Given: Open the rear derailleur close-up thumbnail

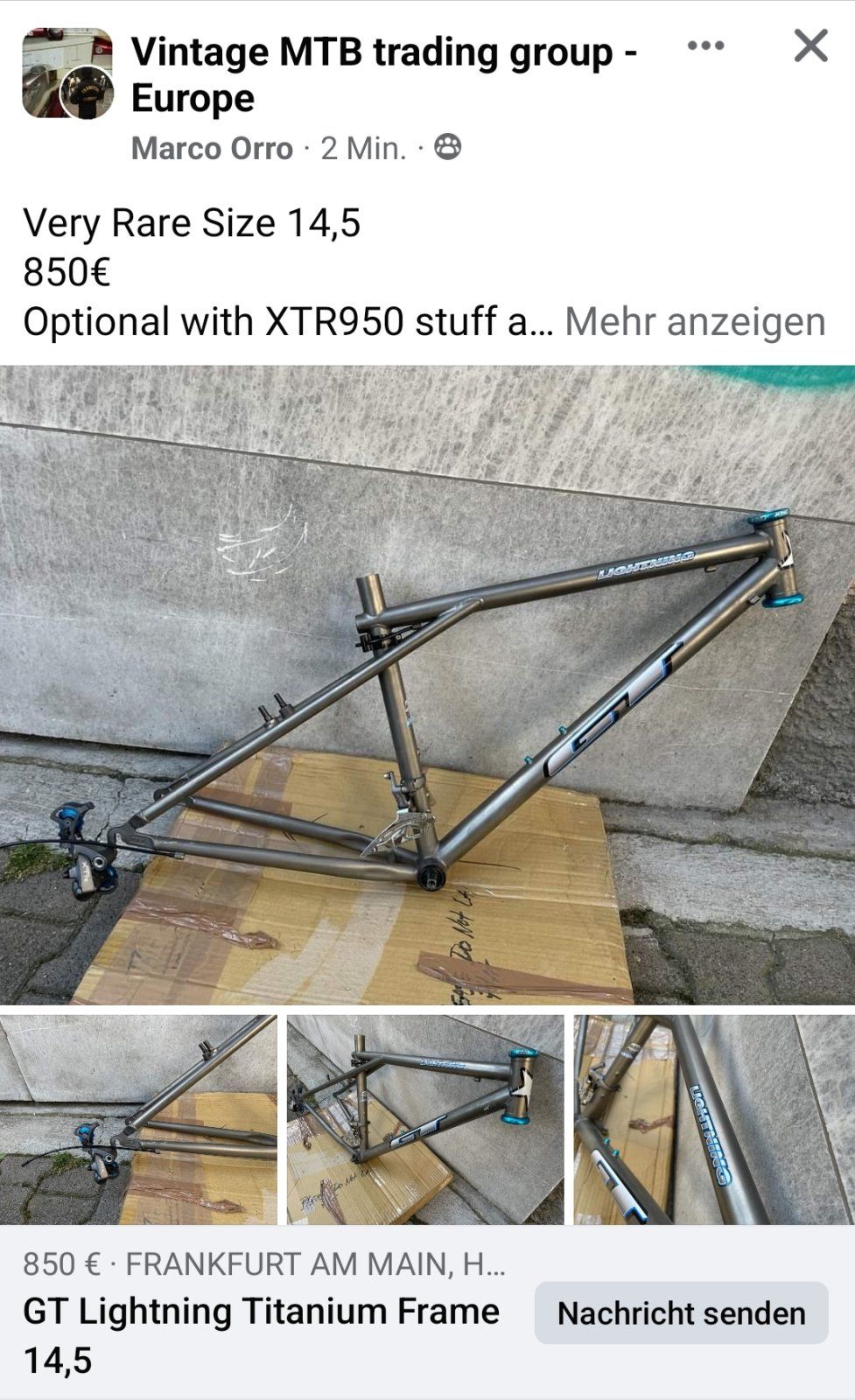Looking at the screenshot, I should 138,1119.
